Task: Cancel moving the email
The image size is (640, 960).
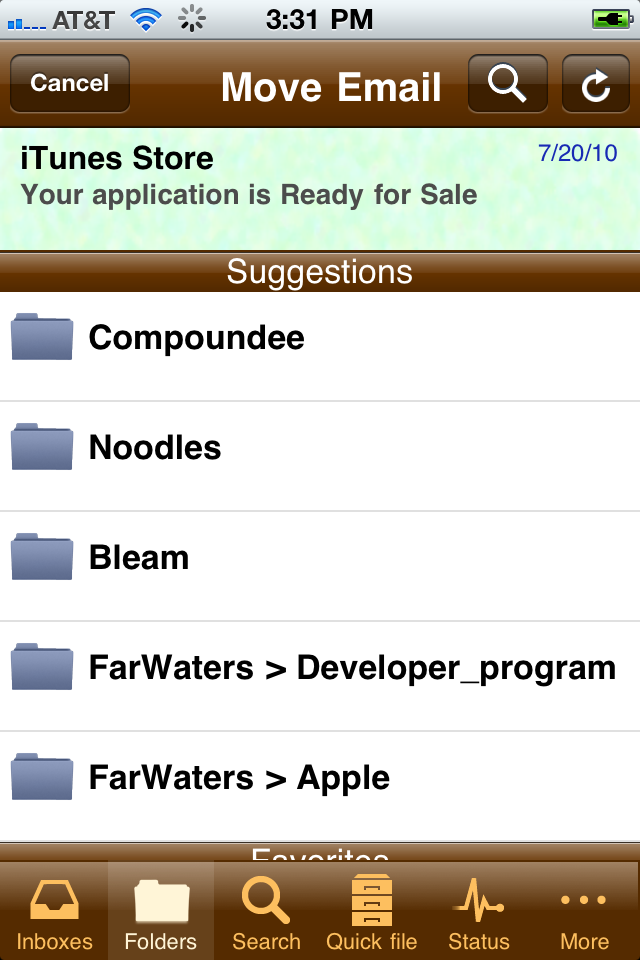Action: click(70, 84)
